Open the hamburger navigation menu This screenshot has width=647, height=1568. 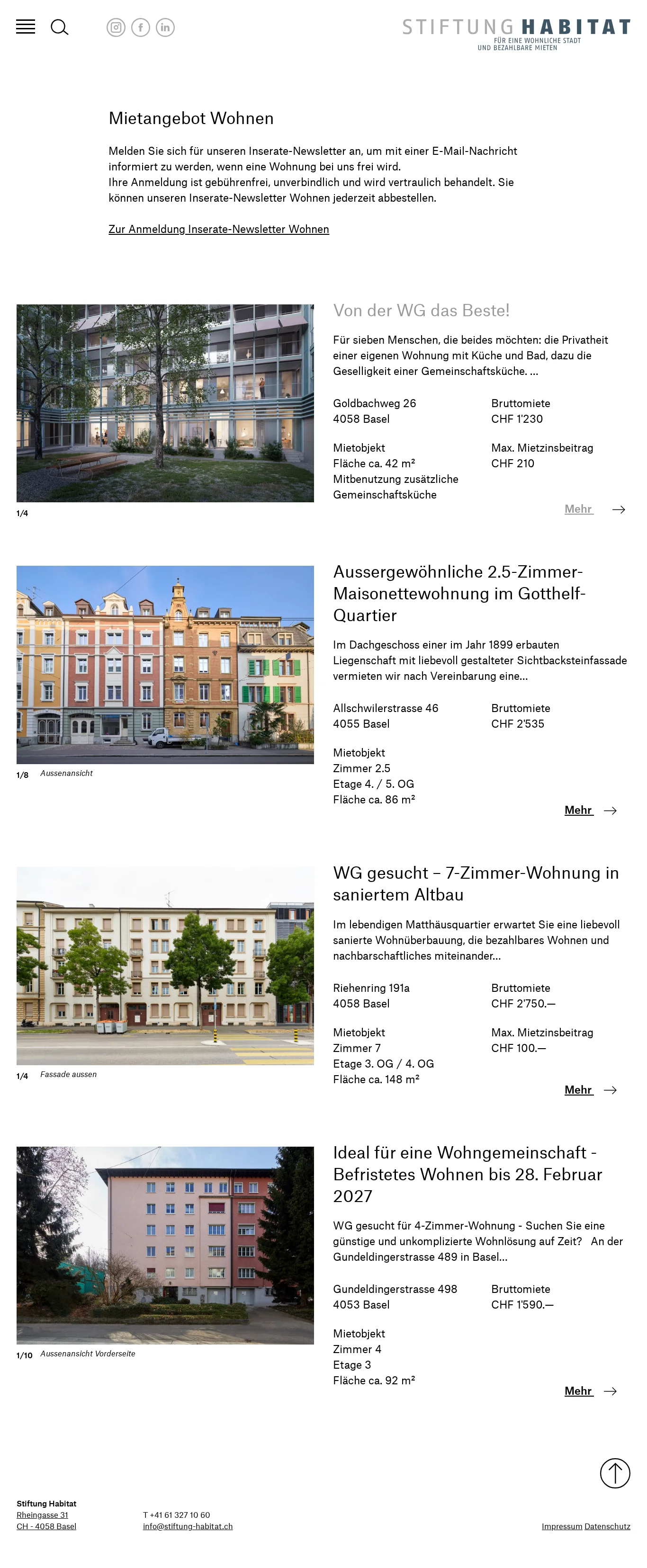(x=26, y=27)
